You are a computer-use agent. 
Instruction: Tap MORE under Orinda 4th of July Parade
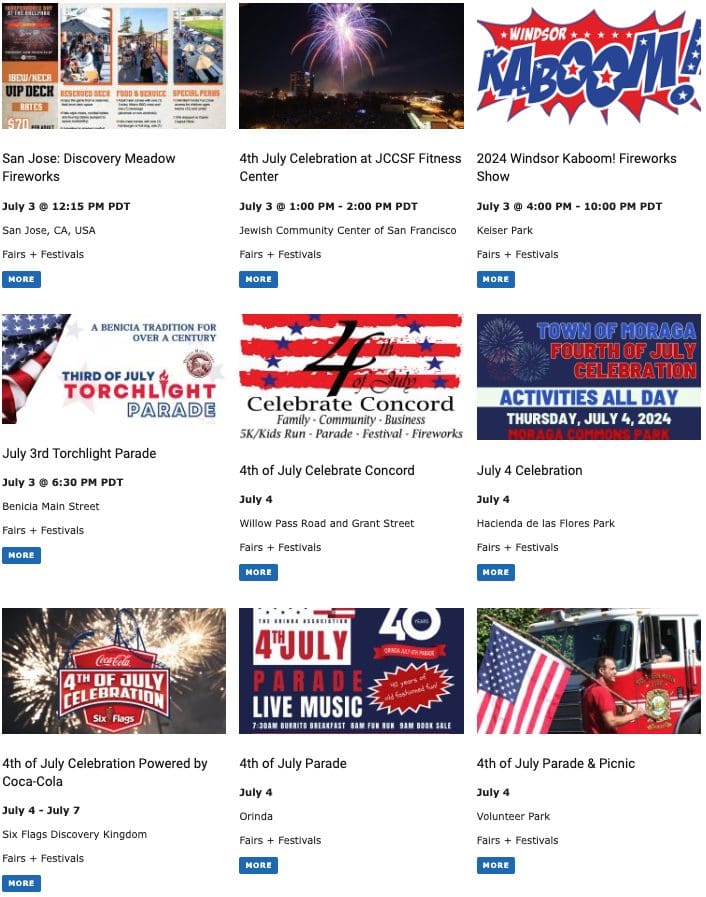(258, 865)
